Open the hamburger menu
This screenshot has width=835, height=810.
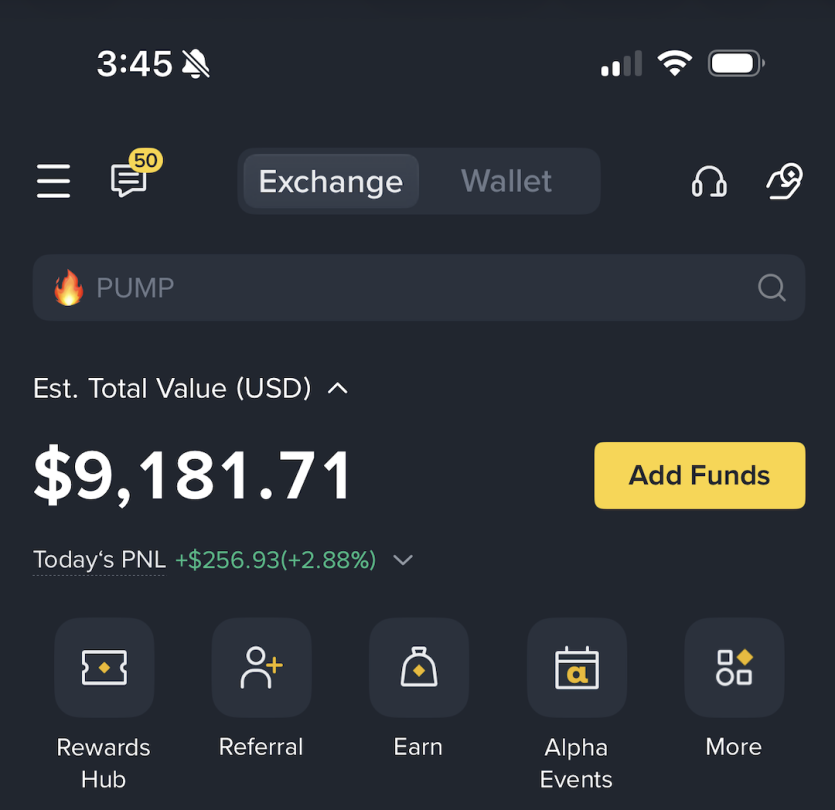(x=53, y=181)
